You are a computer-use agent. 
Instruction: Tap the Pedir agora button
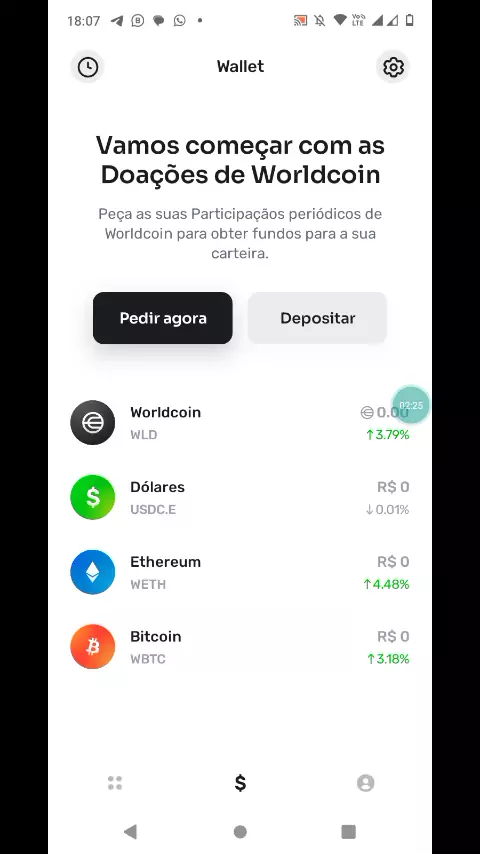point(163,318)
